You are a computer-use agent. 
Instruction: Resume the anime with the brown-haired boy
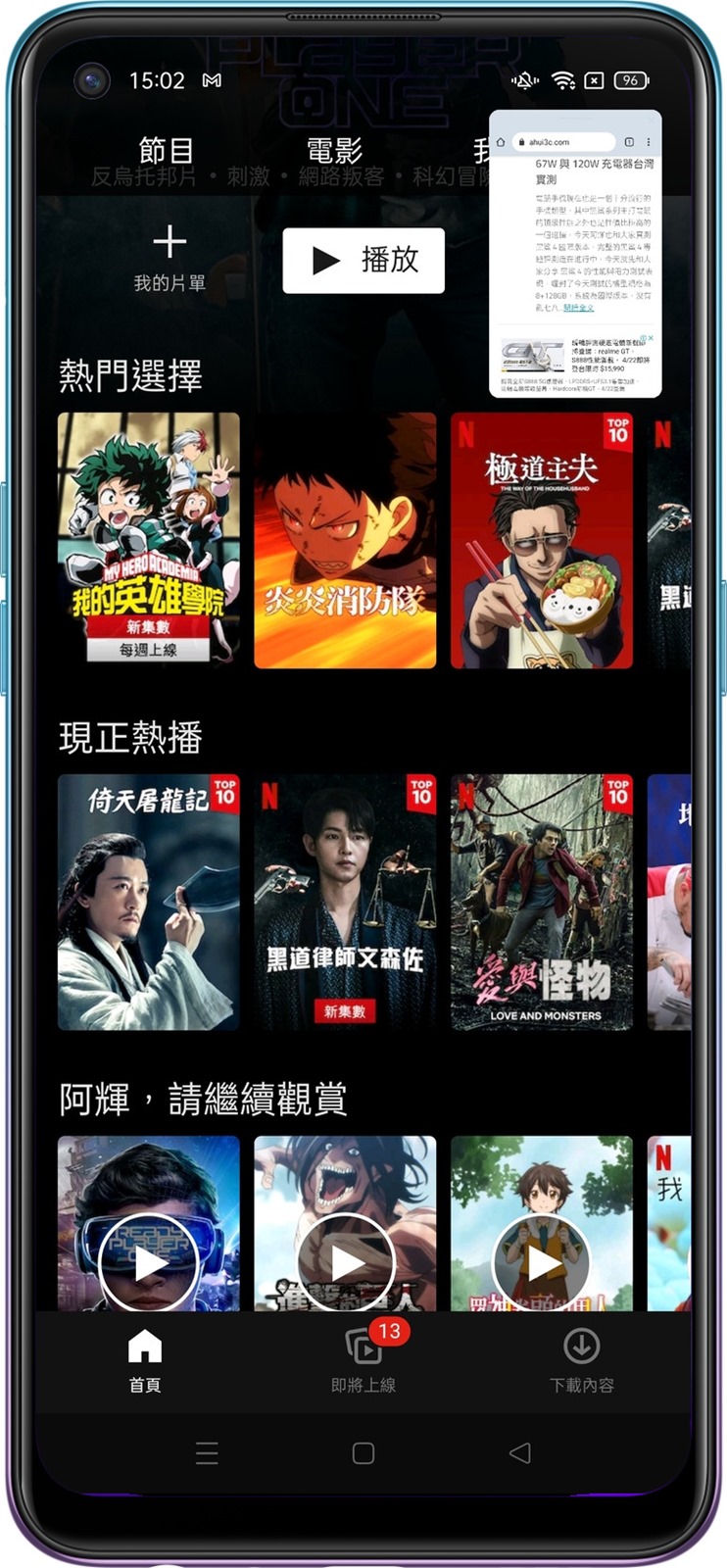tap(541, 1262)
